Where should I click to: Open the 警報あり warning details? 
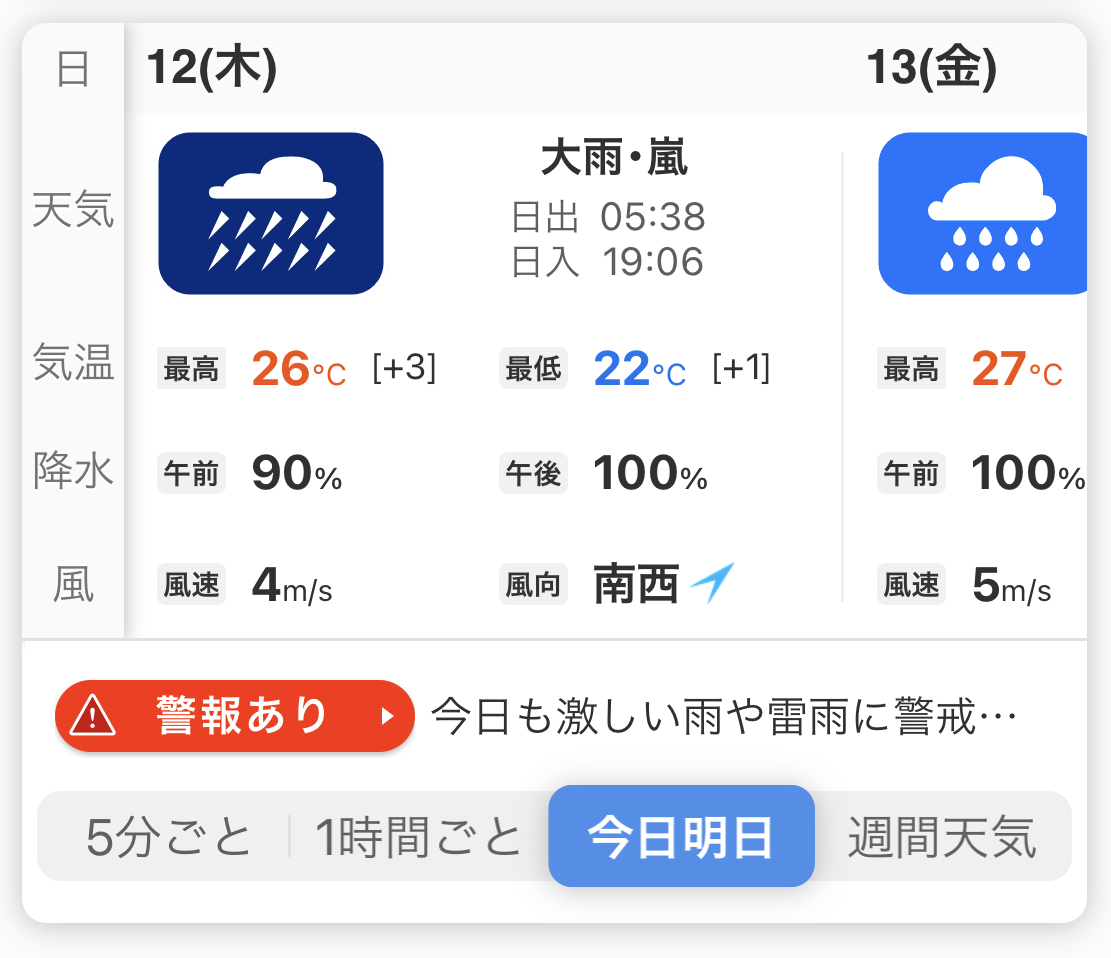click(235, 716)
